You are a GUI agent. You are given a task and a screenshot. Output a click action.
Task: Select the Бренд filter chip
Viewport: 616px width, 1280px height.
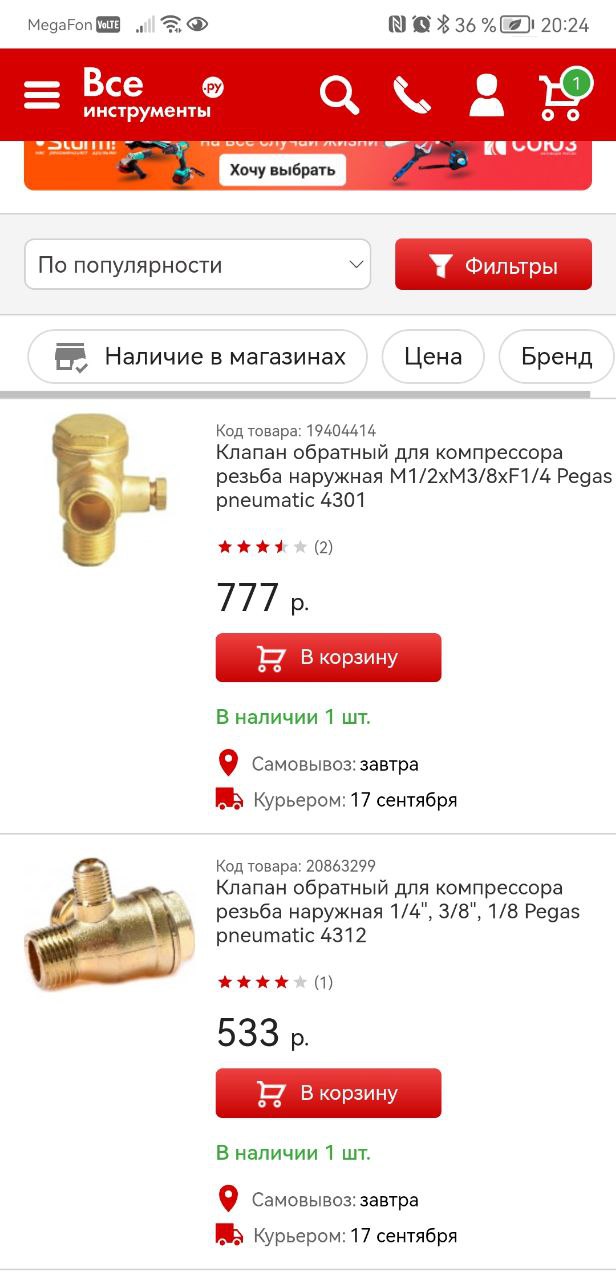(x=557, y=357)
